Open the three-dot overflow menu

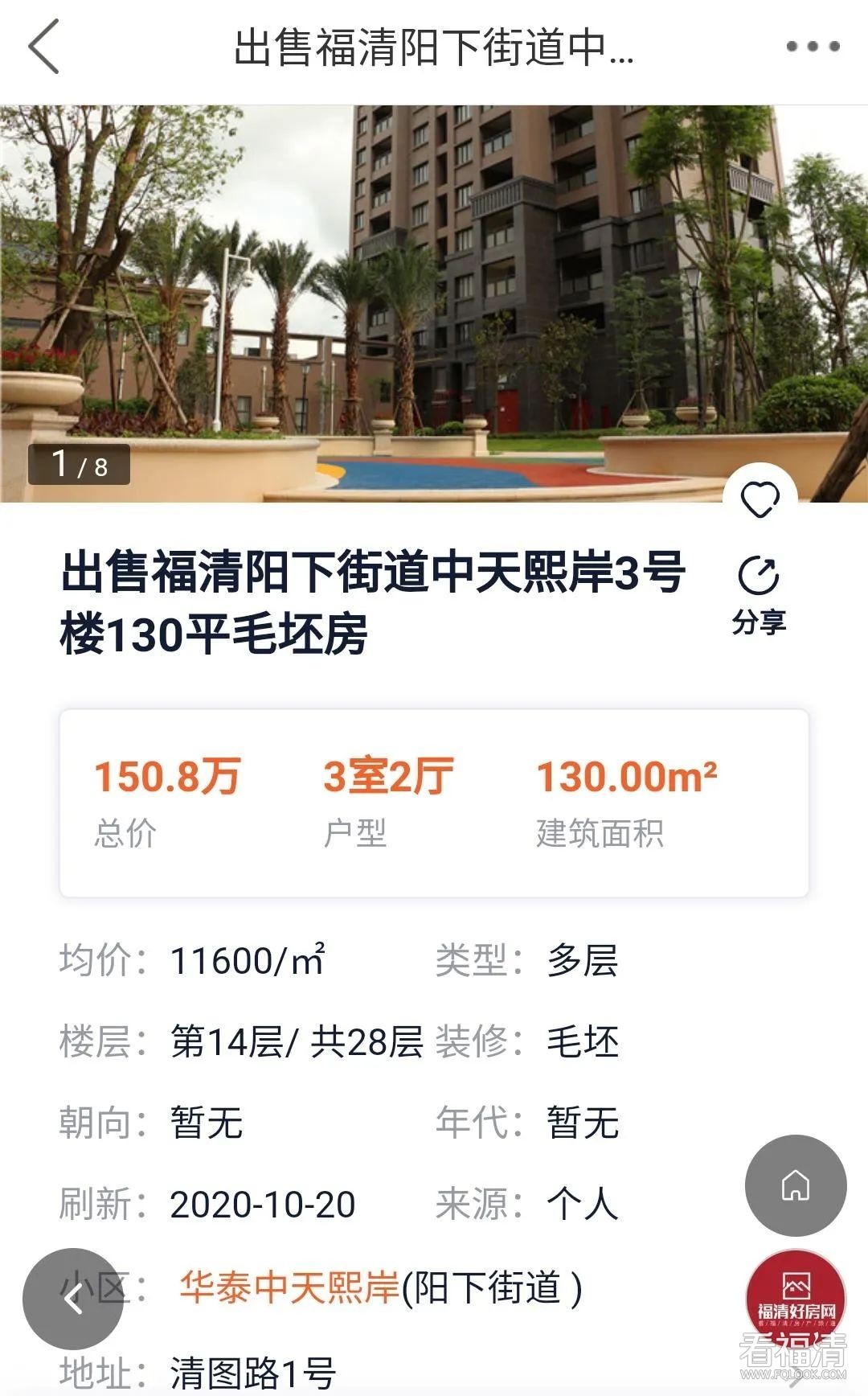point(813,47)
